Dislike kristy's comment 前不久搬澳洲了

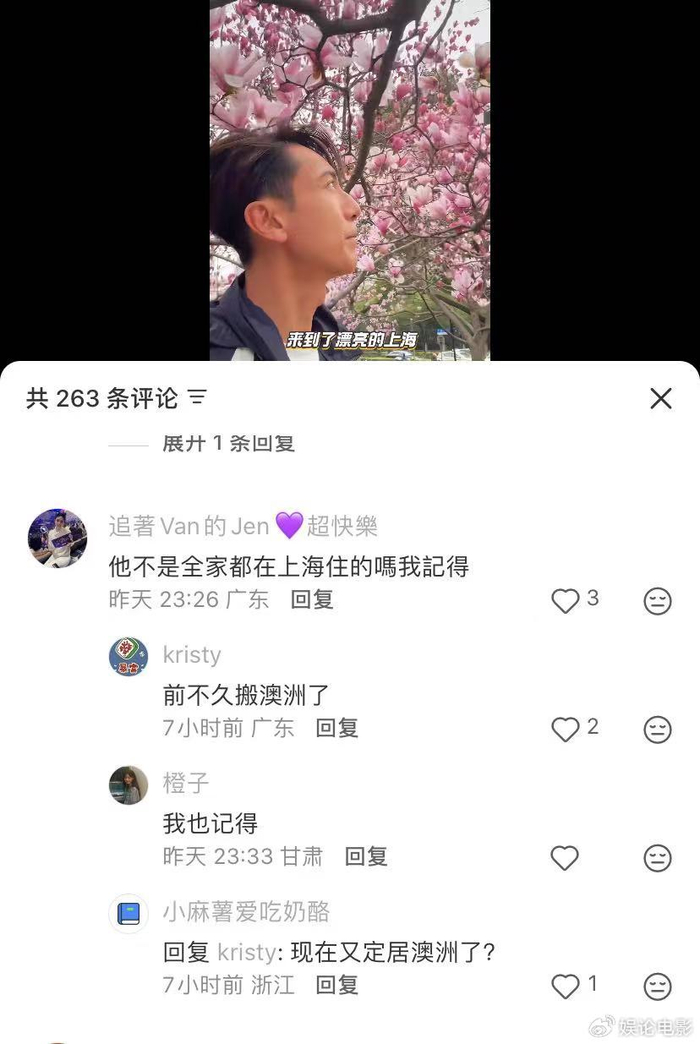tap(657, 729)
